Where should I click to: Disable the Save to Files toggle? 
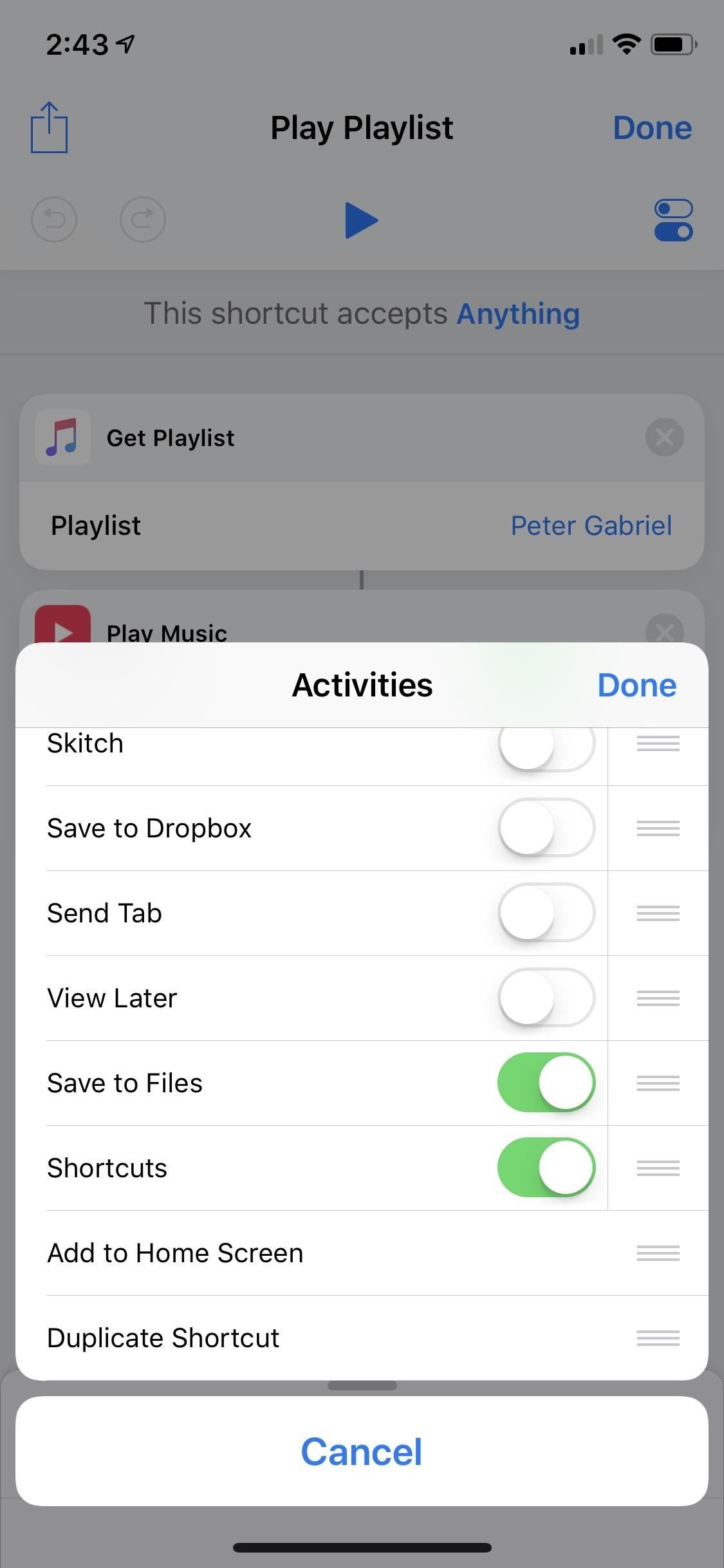pyautogui.click(x=546, y=1083)
